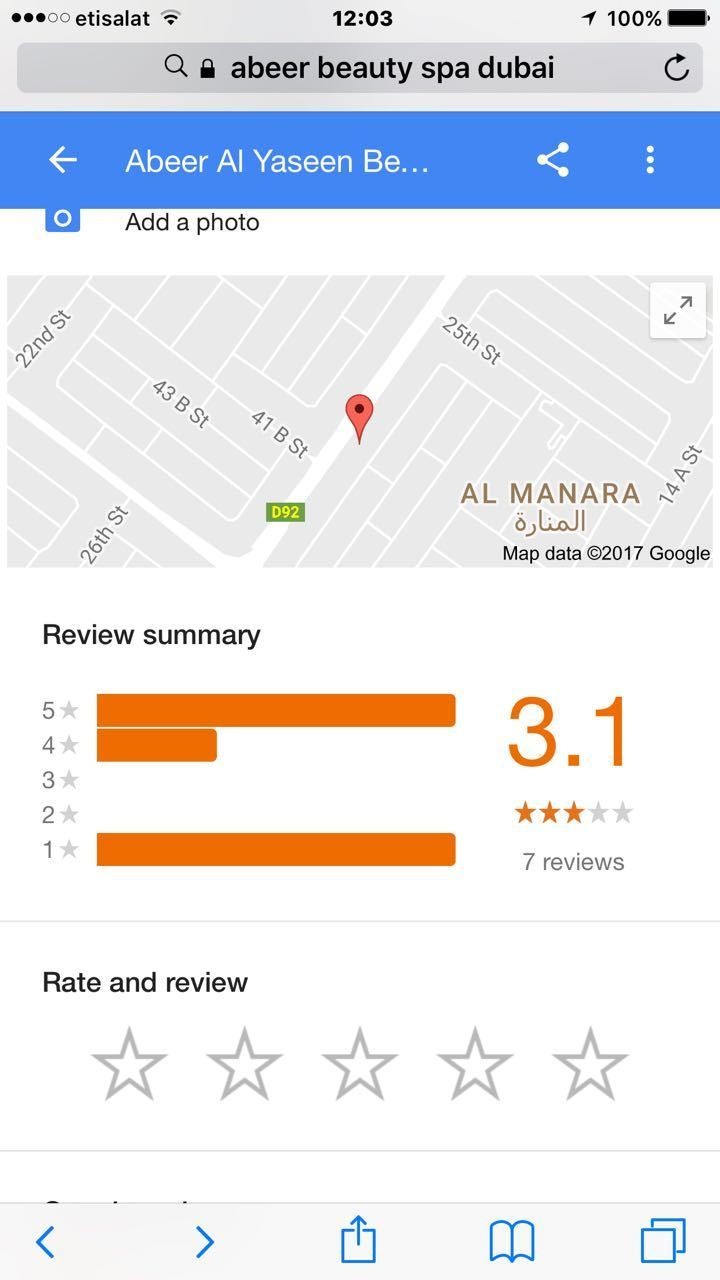Rate two stars in Rate and review
720x1280 pixels.
click(x=244, y=1064)
